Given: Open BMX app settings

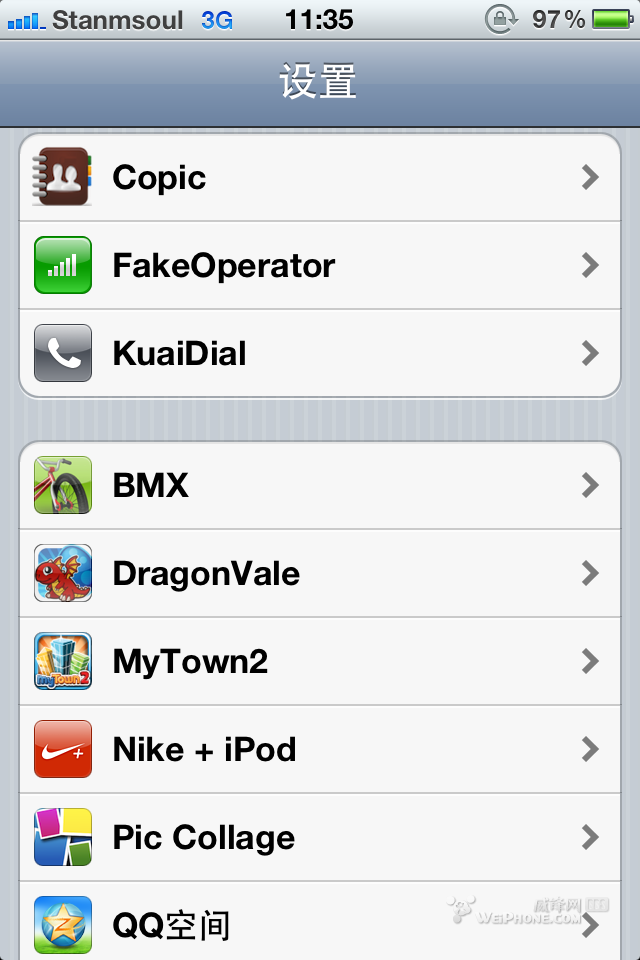Looking at the screenshot, I should point(320,486).
